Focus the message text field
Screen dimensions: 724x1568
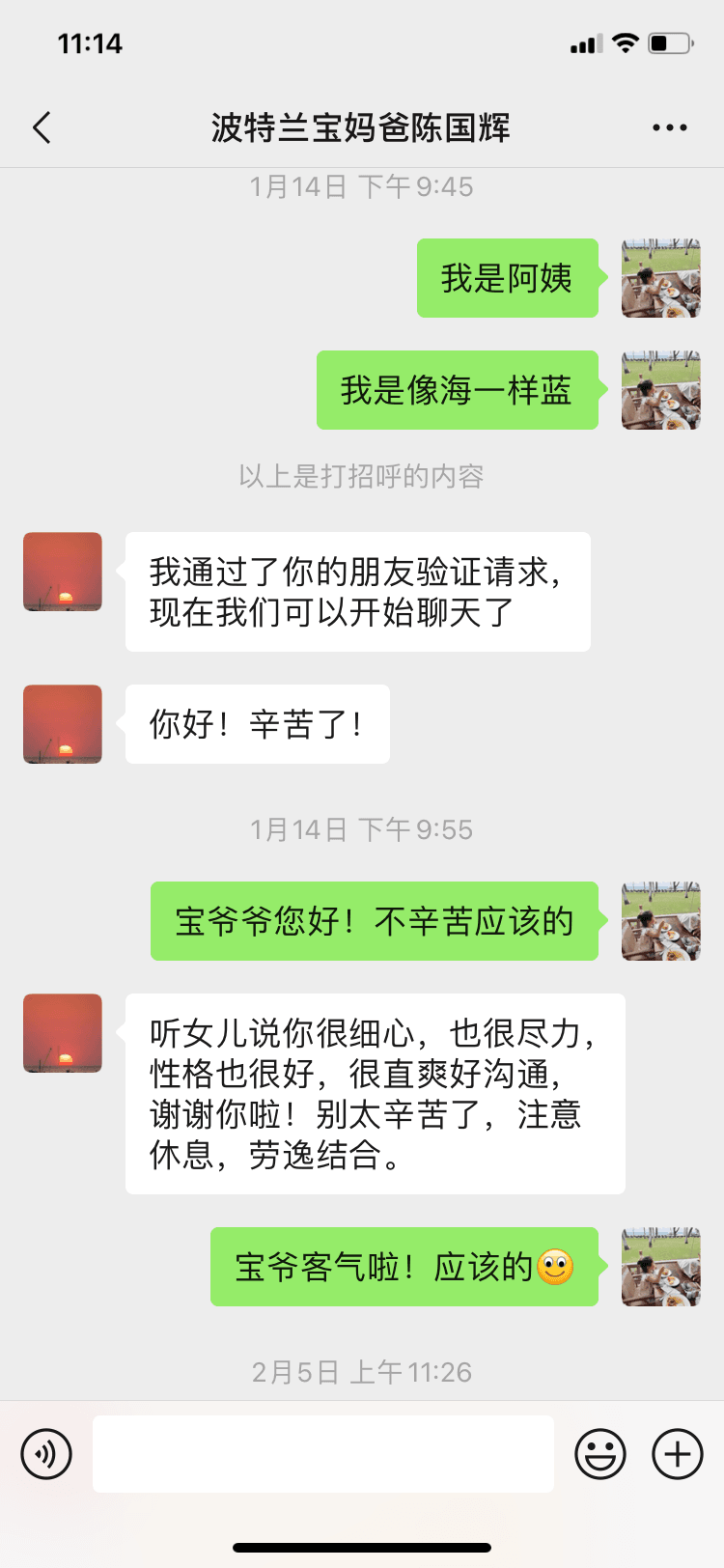(323, 1453)
